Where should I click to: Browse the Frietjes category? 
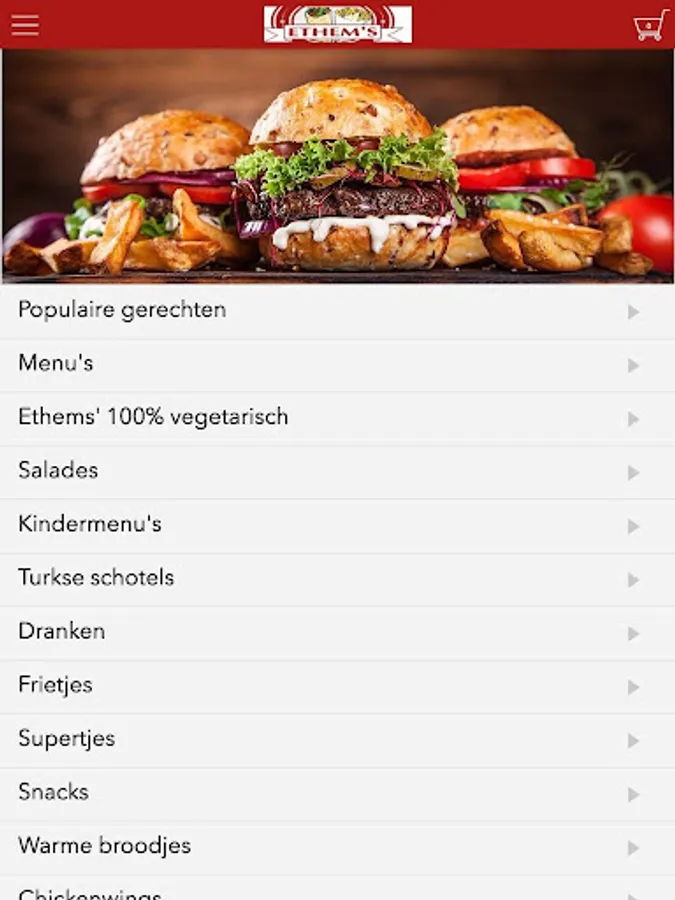click(337, 686)
